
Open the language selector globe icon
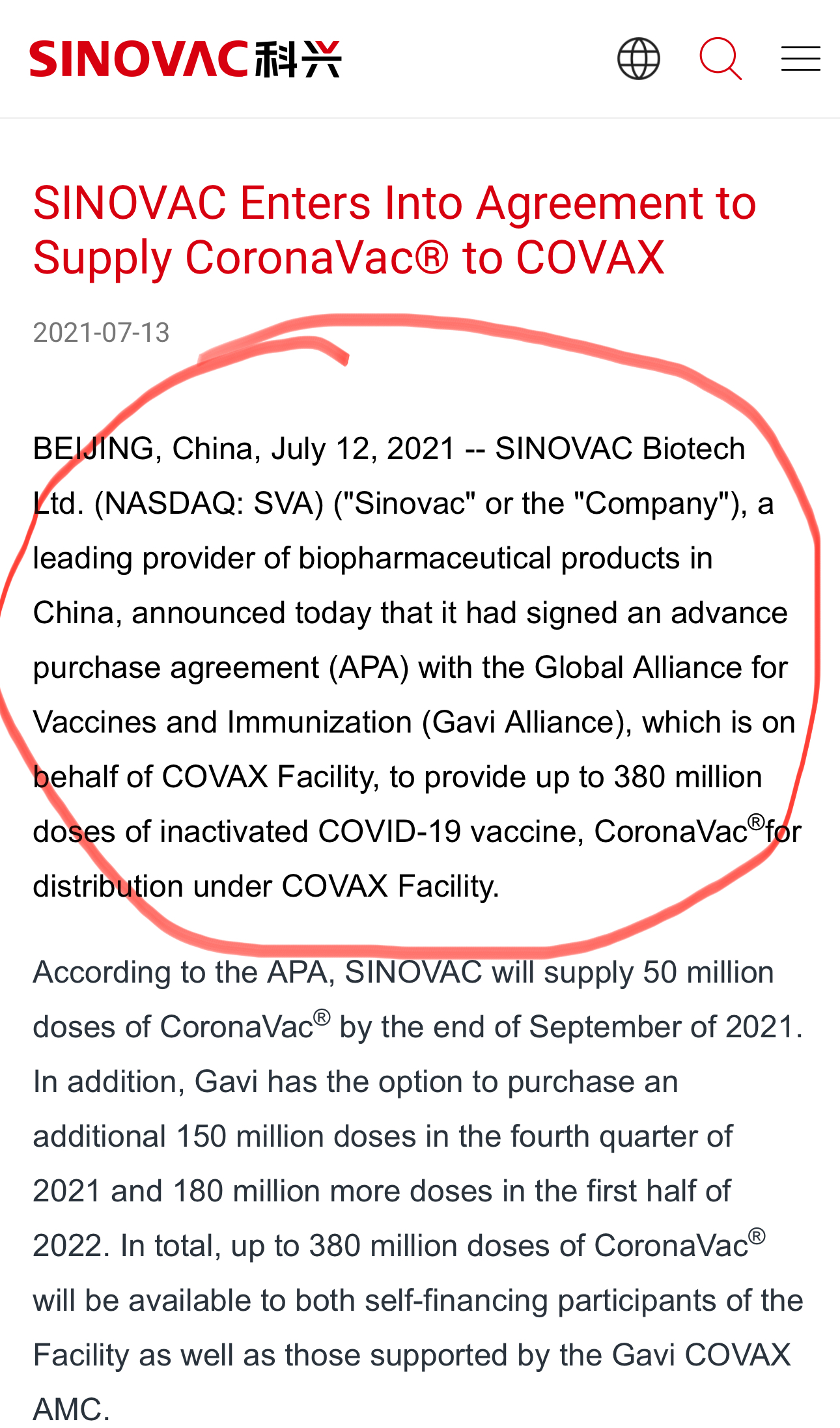pos(638,59)
